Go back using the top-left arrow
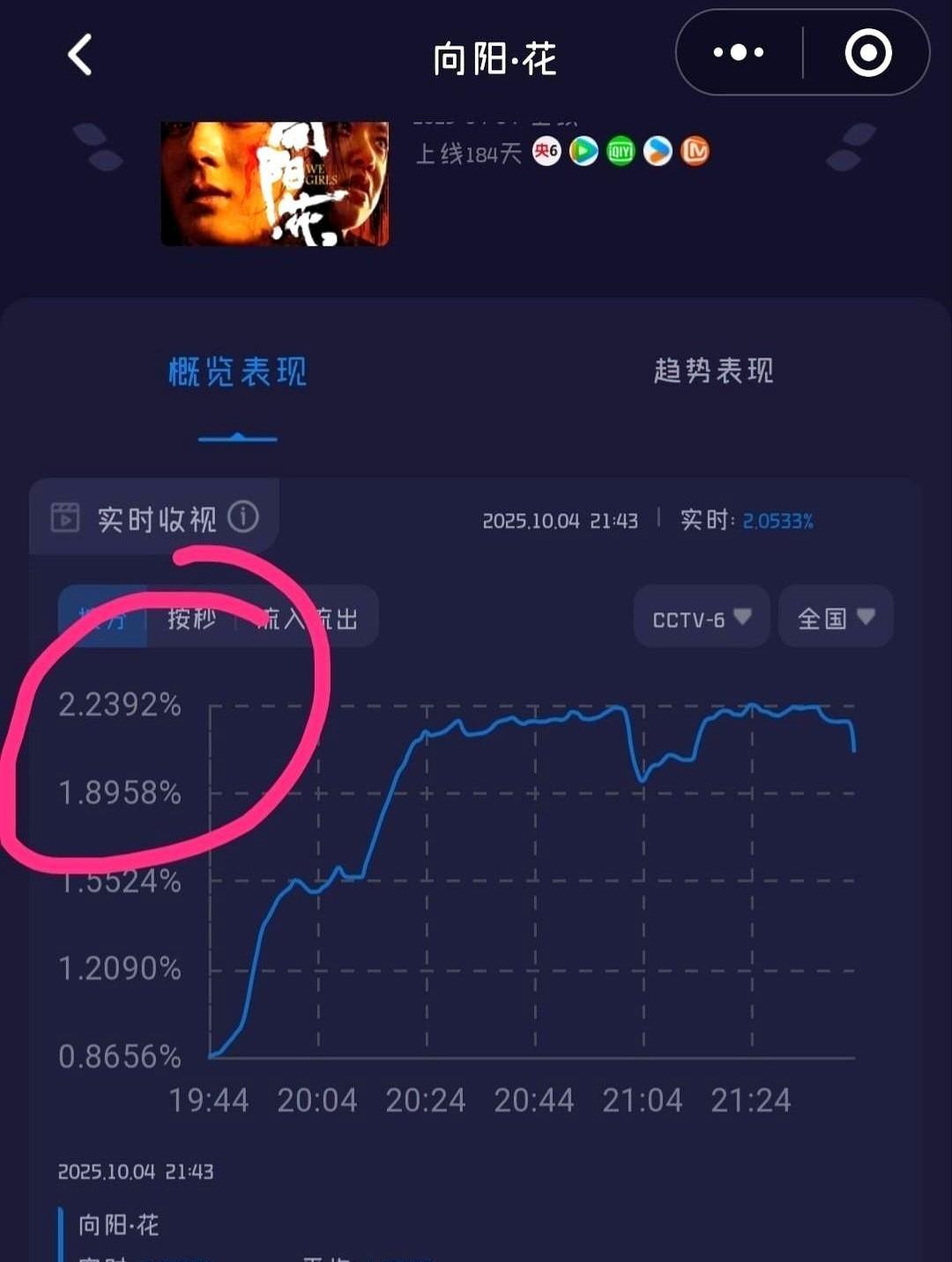Image resolution: width=952 pixels, height=1262 pixels. (x=80, y=55)
